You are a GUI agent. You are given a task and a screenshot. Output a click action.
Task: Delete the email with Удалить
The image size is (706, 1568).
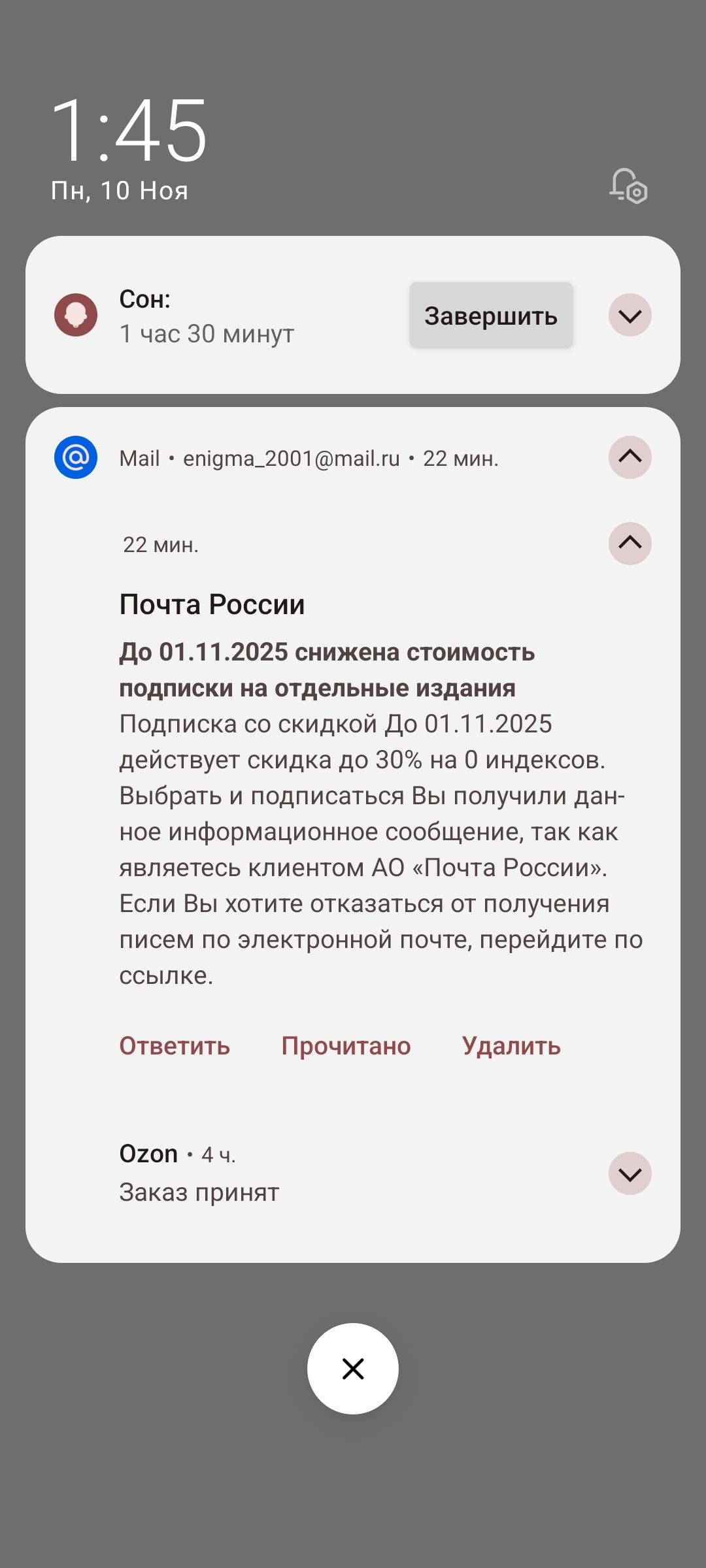511,1046
